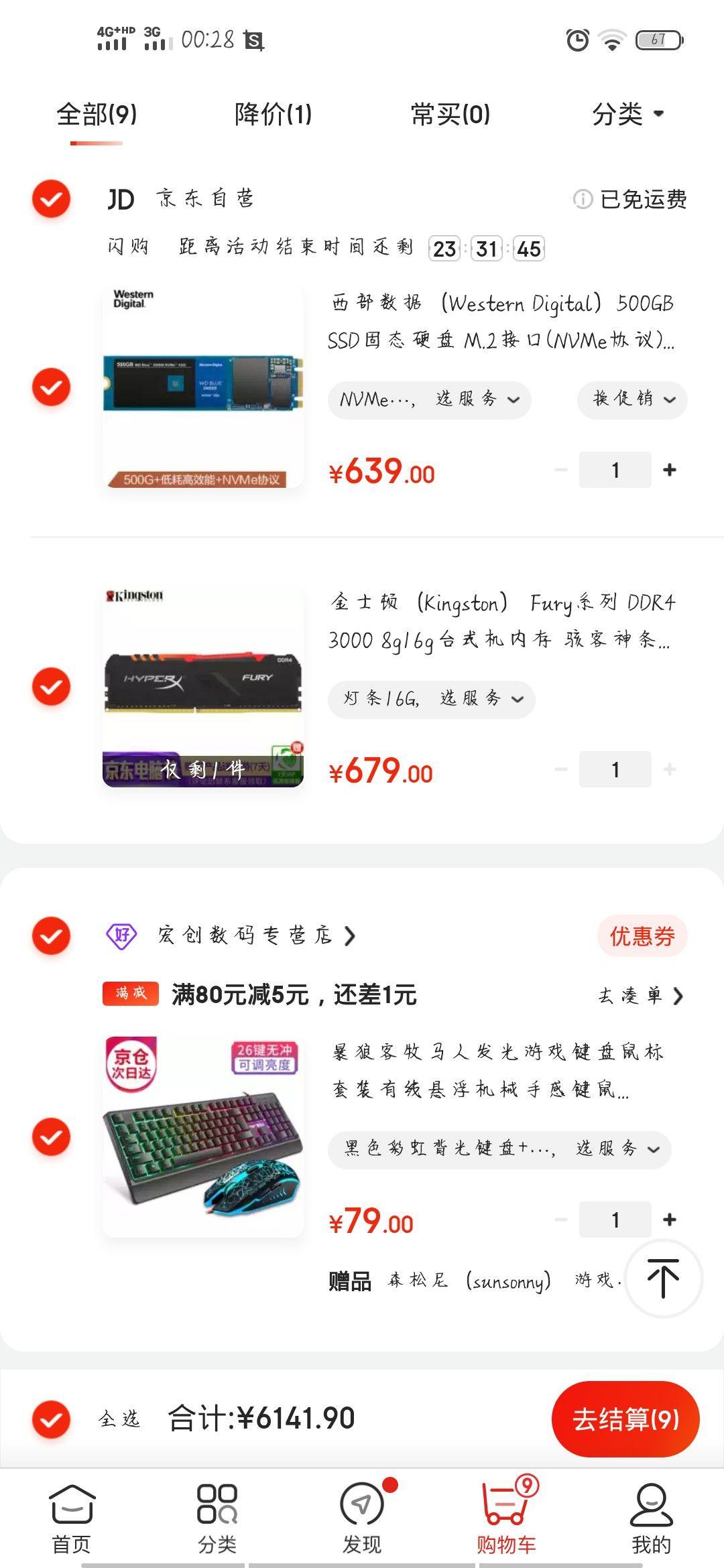Increase quantity of the 639.00 SSD

(669, 470)
